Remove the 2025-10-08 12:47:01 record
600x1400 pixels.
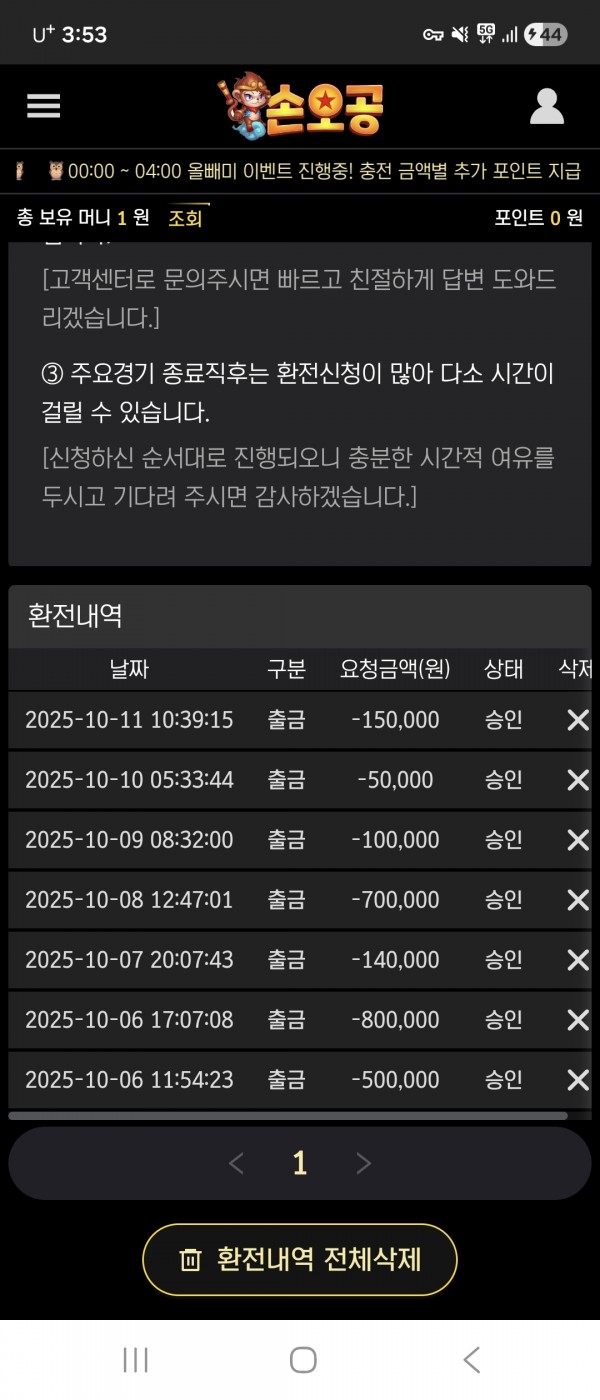point(577,900)
